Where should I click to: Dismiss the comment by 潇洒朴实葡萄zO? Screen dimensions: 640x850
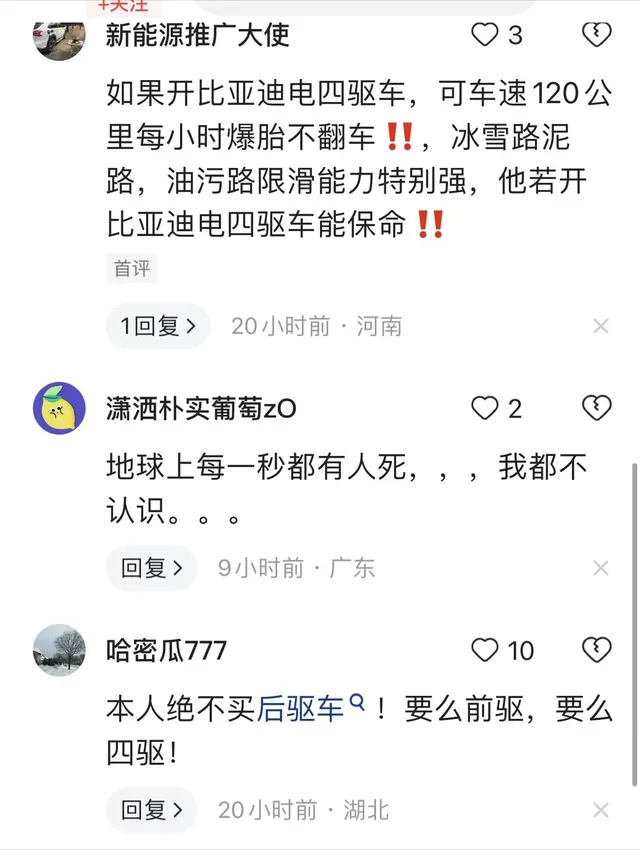click(x=600, y=568)
